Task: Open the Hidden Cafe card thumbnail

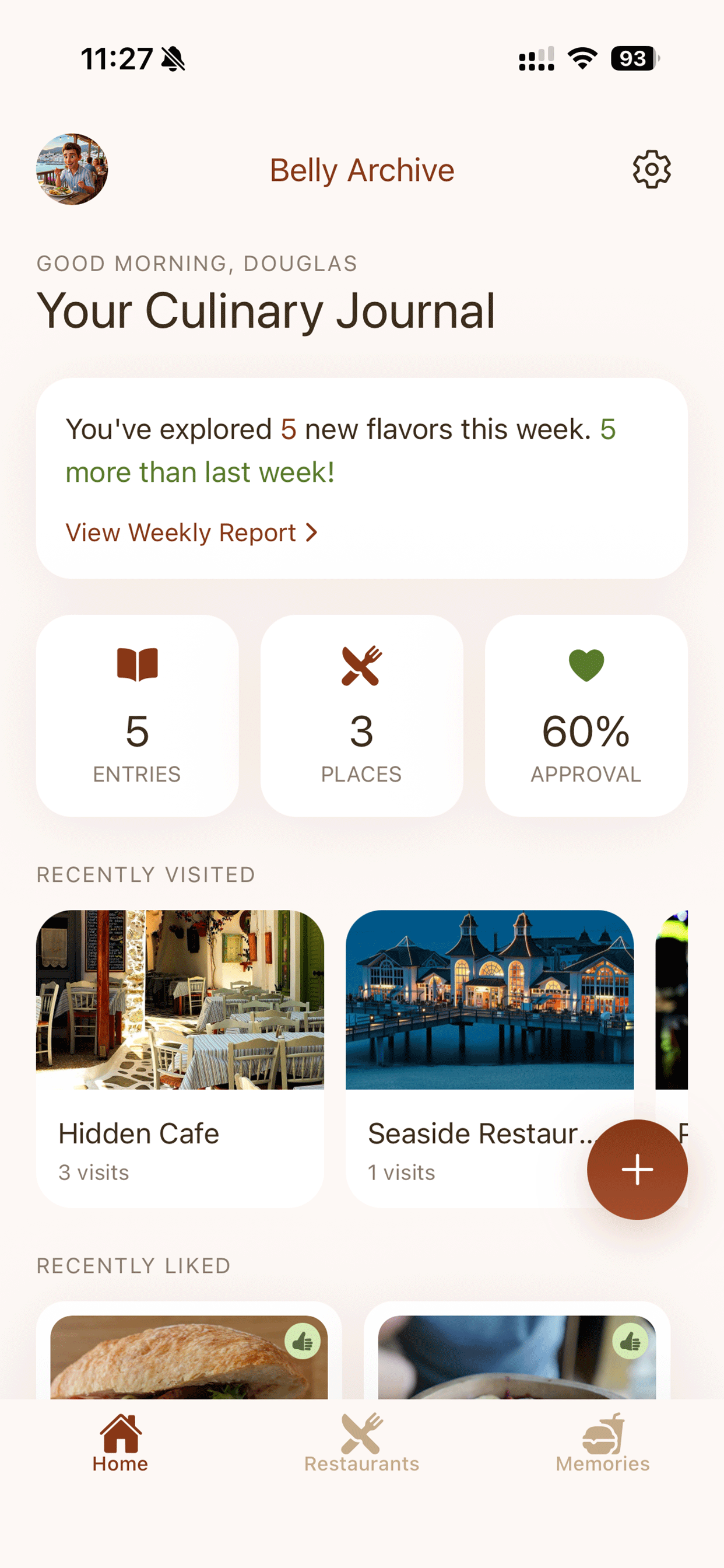Action: point(180,1005)
